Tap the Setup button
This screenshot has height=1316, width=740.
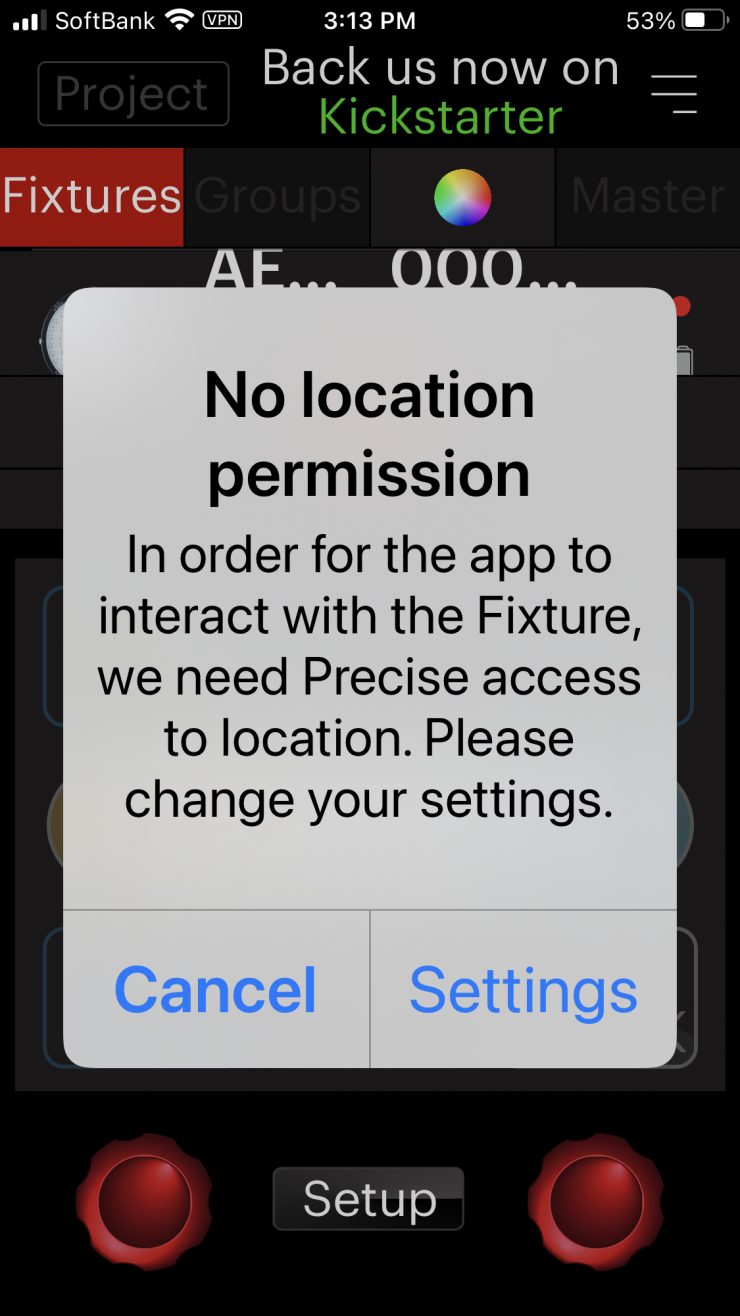click(369, 1198)
